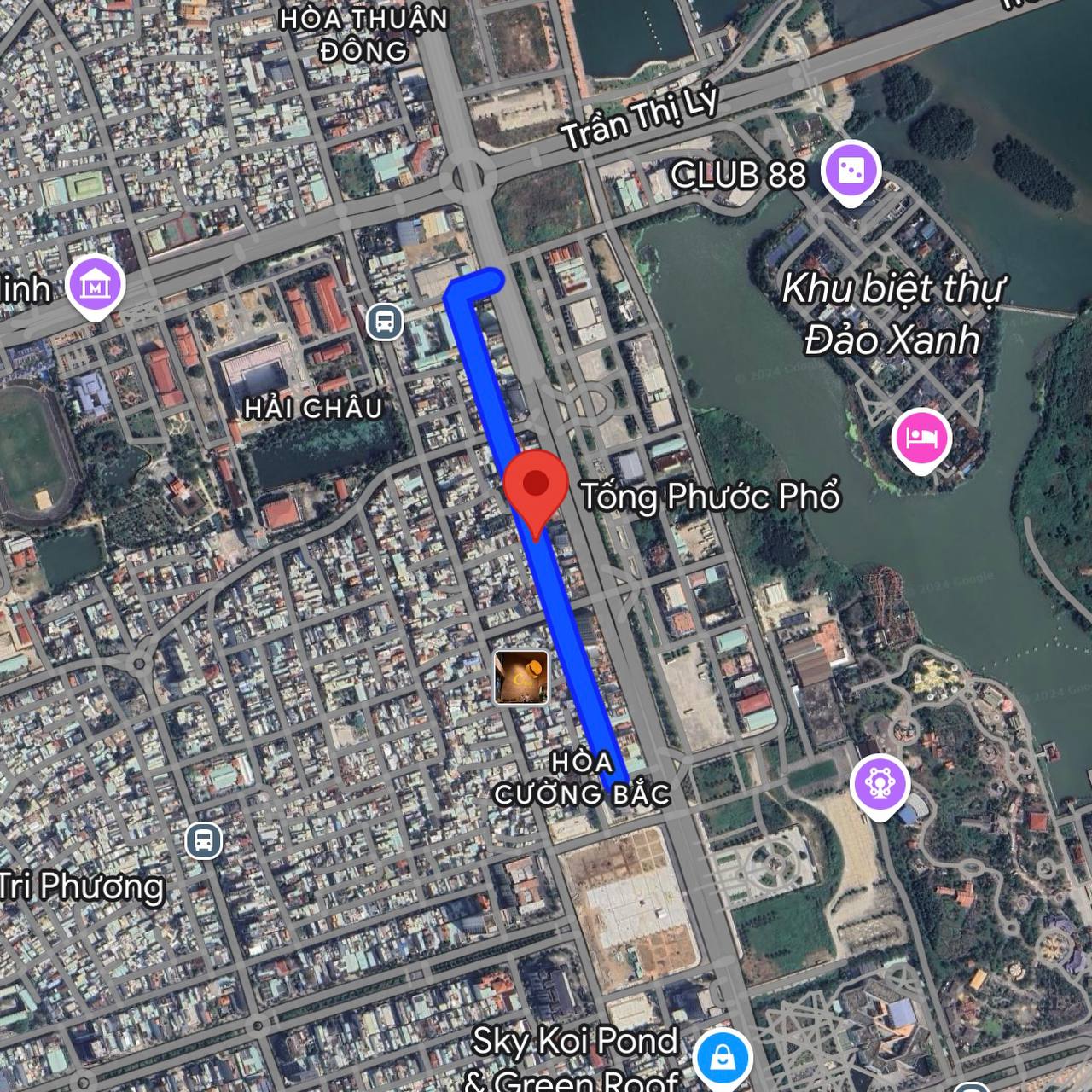The image size is (1092, 1092).
Task: Open the bus stop marker near Tri Phương
Action: click(x=204, y=841)
